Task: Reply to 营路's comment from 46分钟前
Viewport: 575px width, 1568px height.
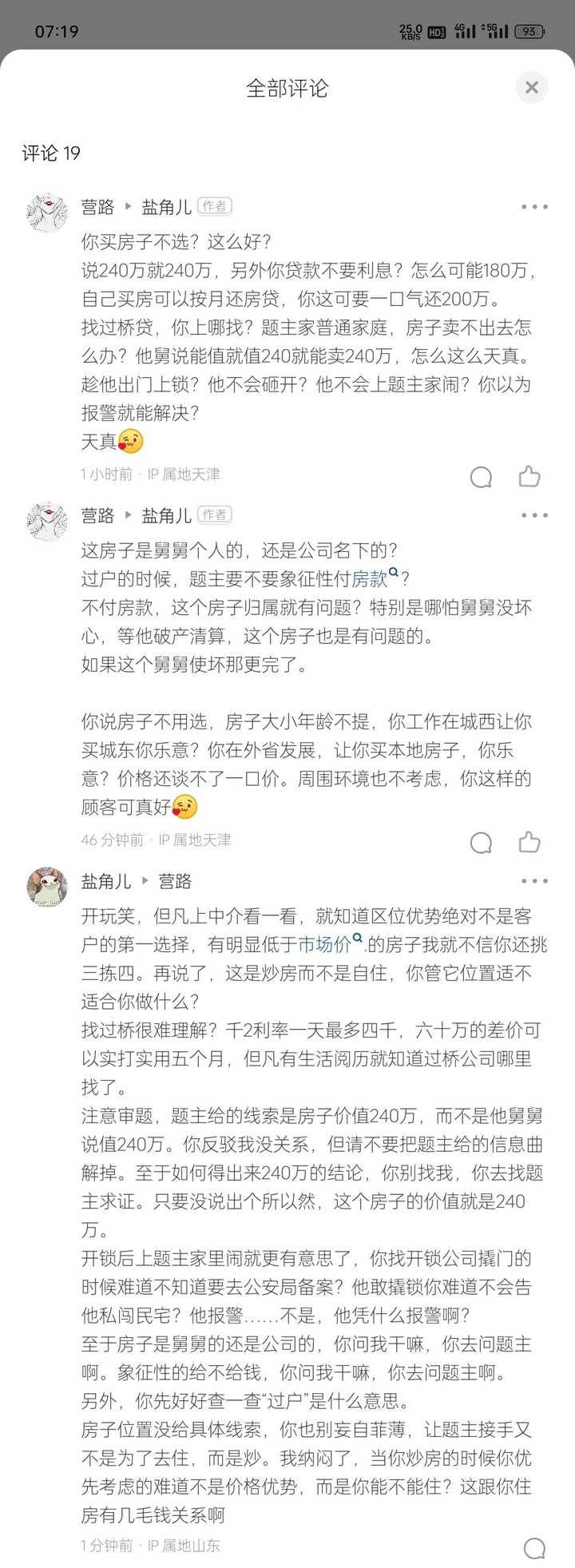Action: tap(481, 842)
